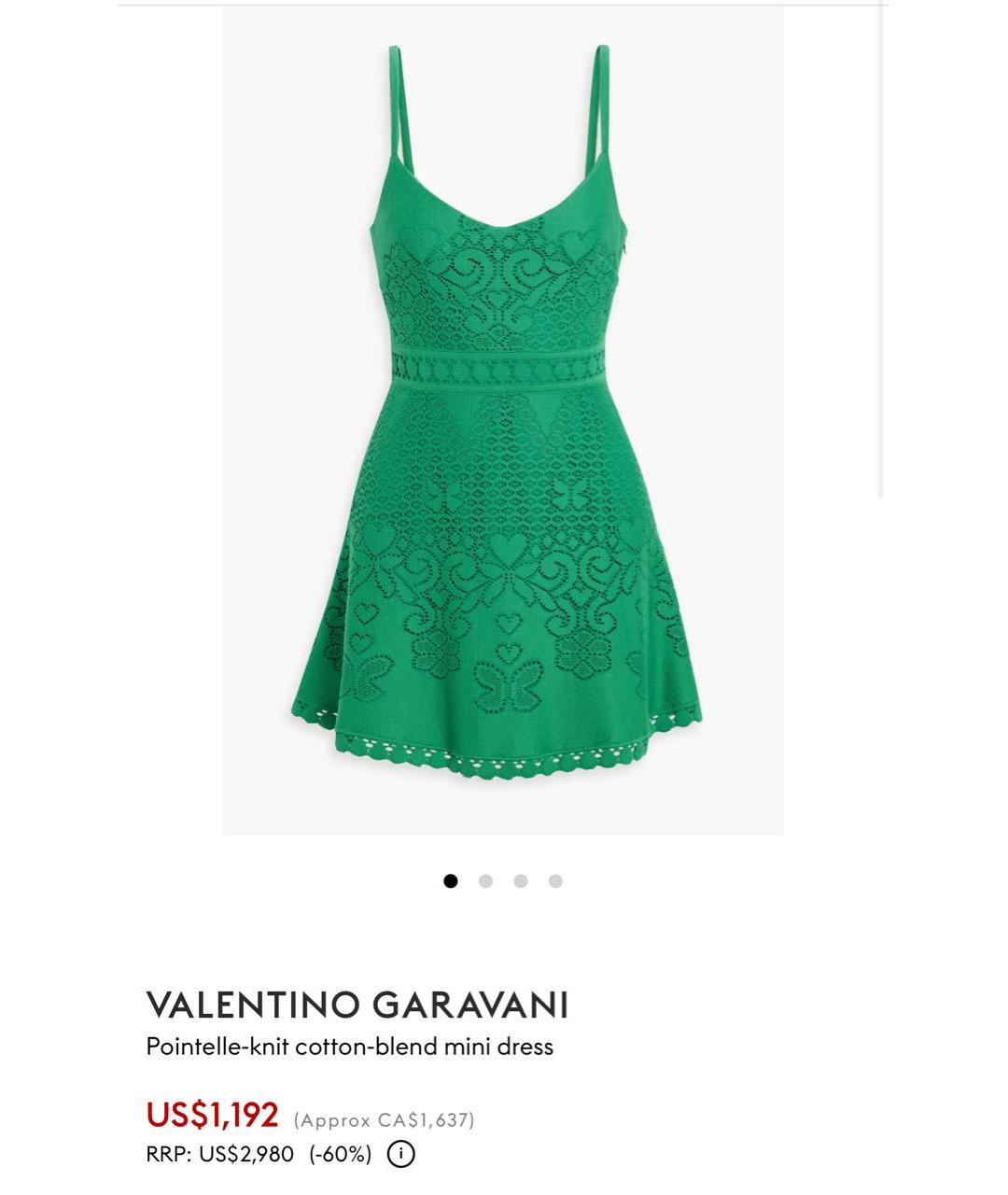Open the green dress product image

click(502, 420)
